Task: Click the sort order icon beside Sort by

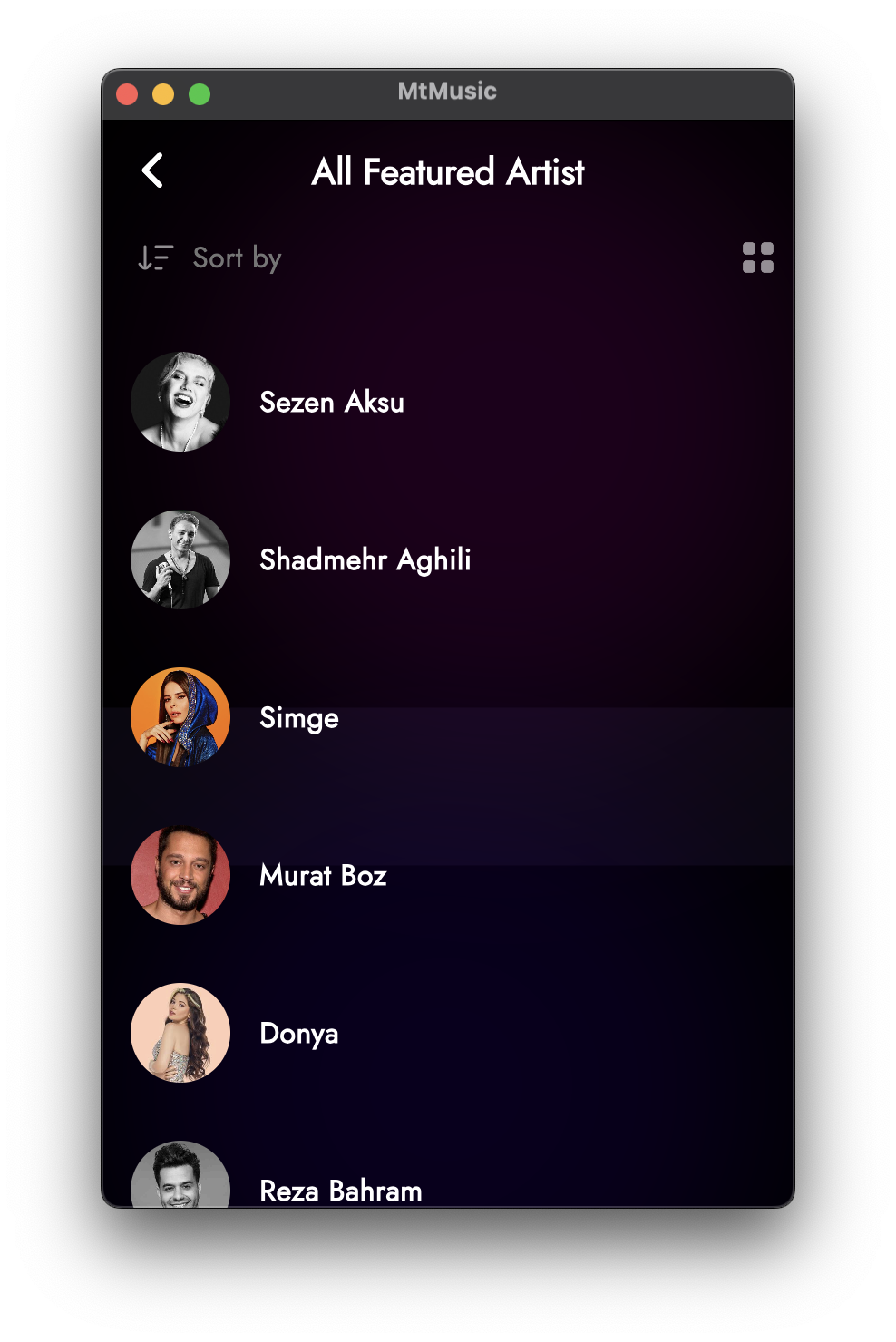Action: click(154, 258)
